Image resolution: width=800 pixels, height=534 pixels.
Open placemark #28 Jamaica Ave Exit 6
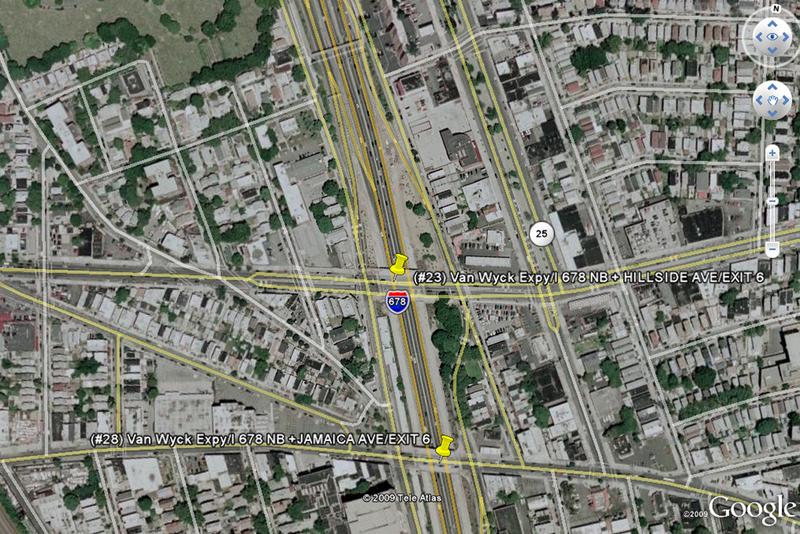(444, 447)
